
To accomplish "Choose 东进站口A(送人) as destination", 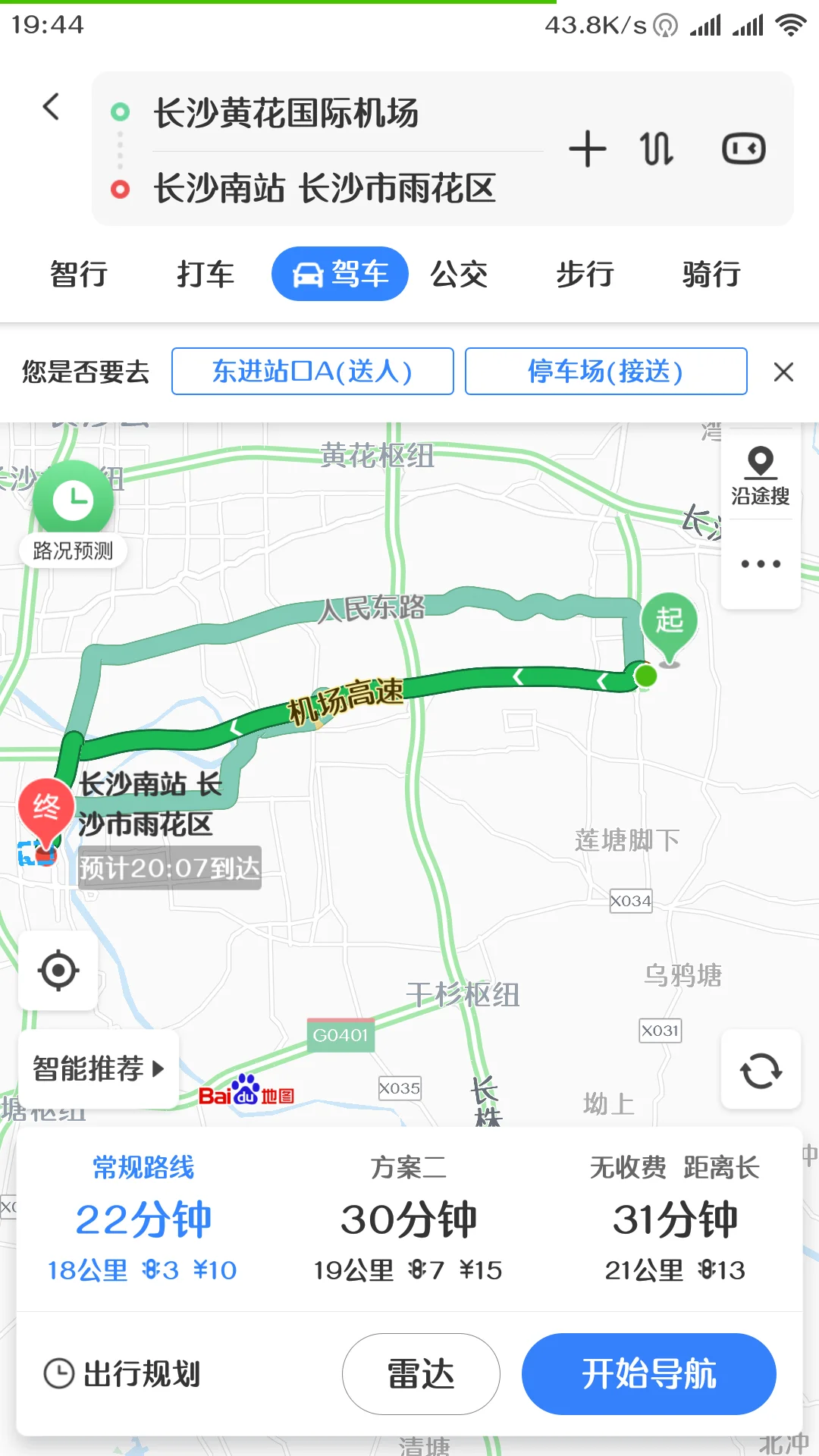I will 312,371.
